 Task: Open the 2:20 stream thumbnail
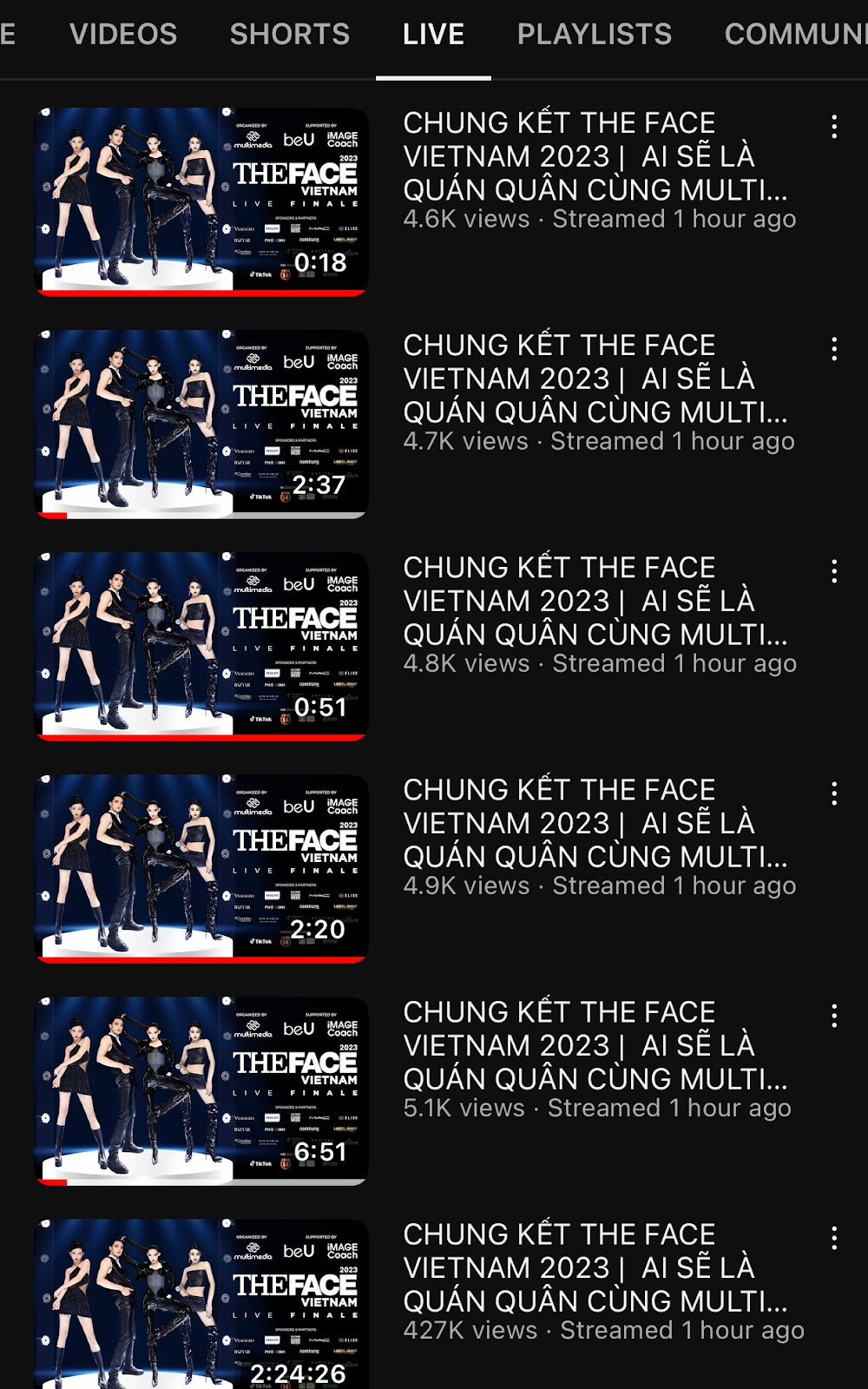coord(201,868)
